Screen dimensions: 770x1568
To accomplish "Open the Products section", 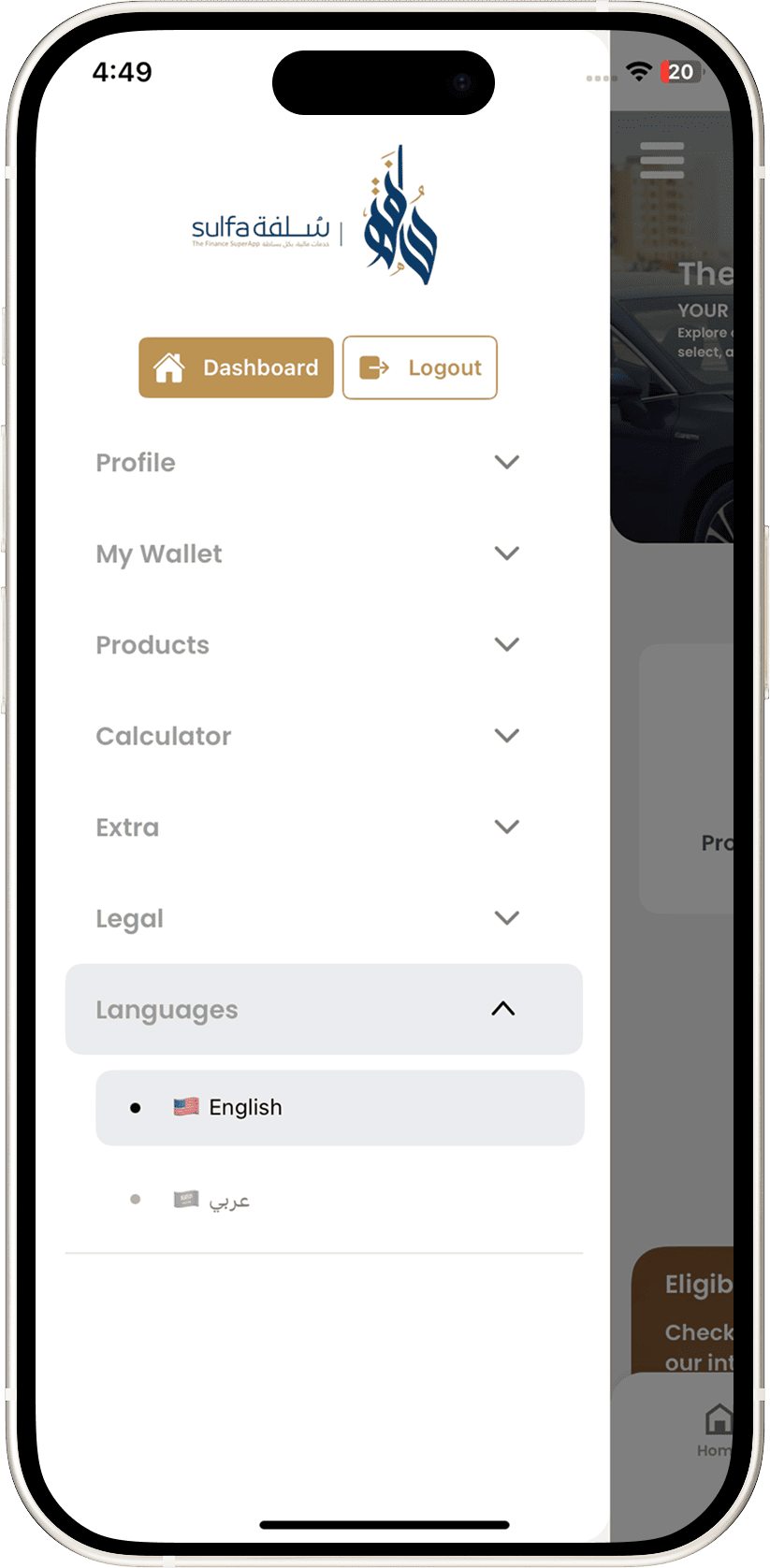I will (307, 645).
